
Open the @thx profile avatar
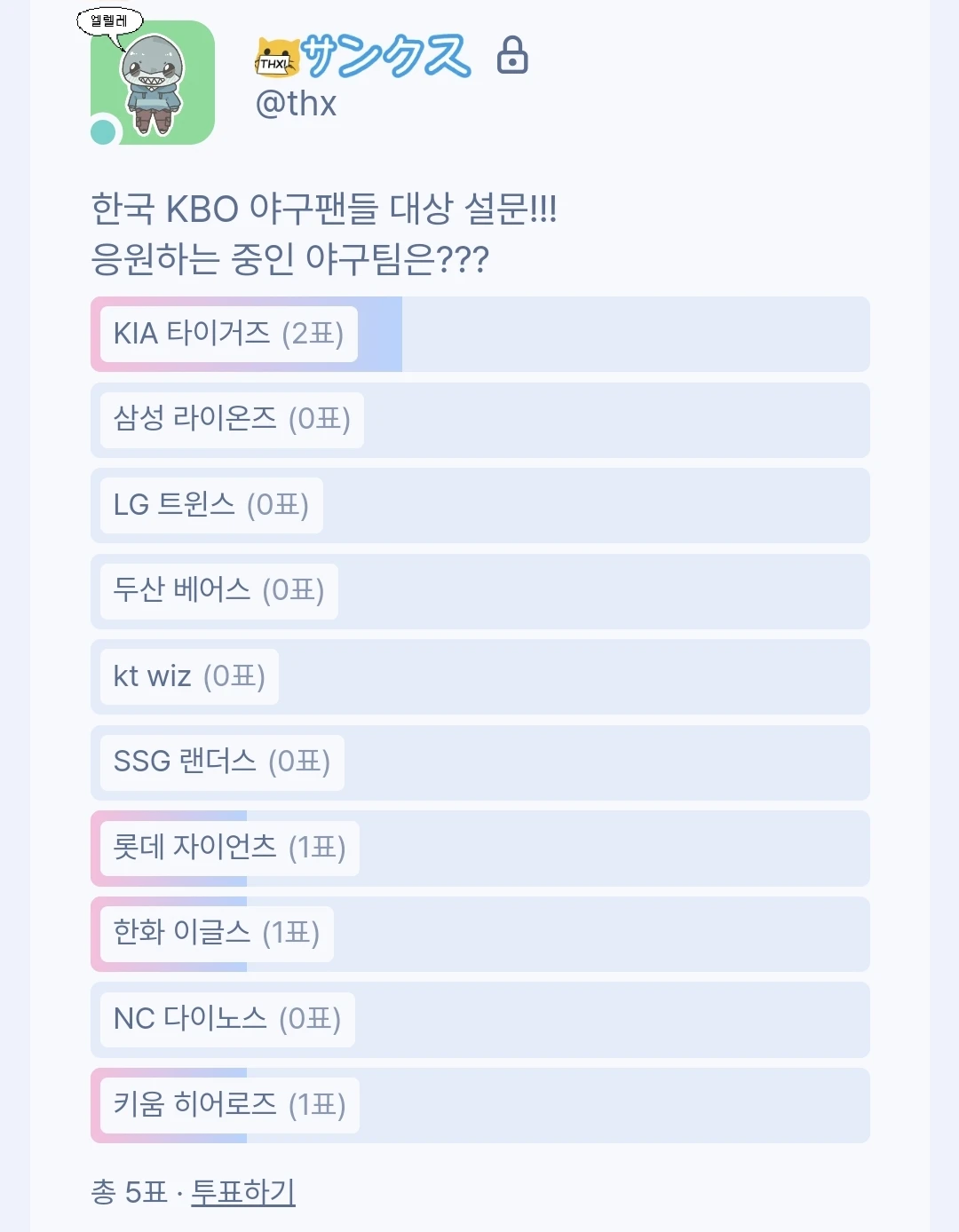[x=153, y=83]
